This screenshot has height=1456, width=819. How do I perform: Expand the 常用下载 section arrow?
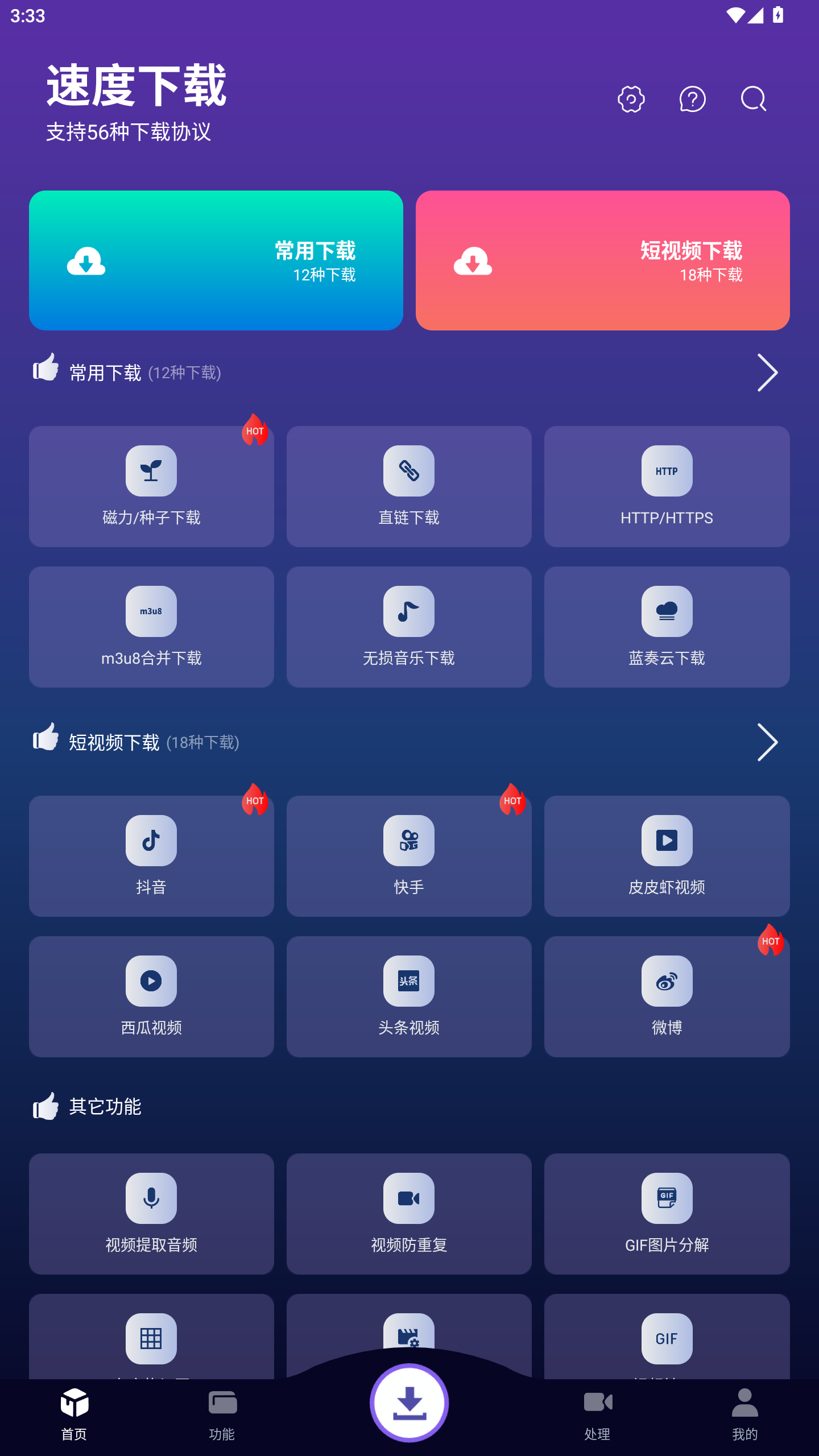pos(767,373)
